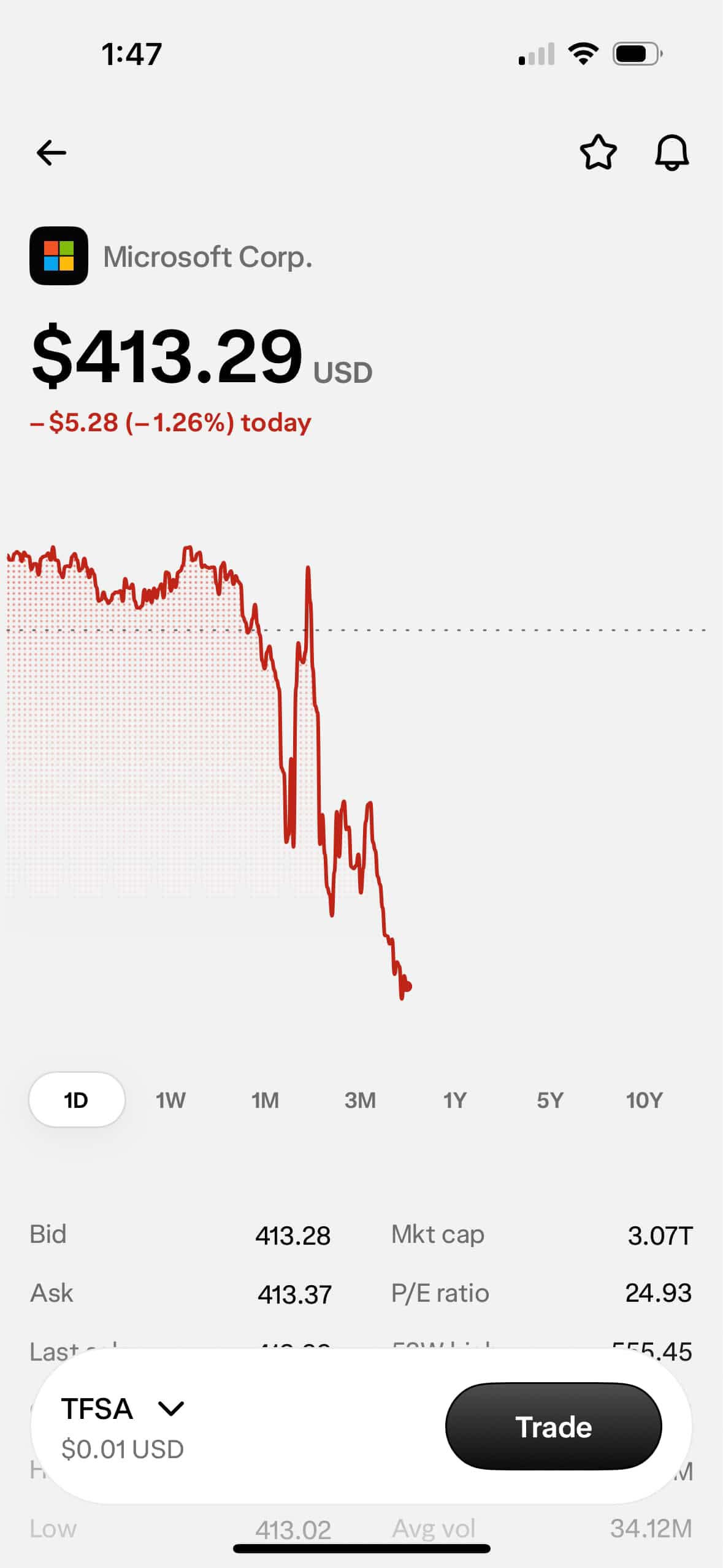Display the 10Y price history
Image resolution: width=723 pixels, height=1568 pixels.
point(644,1100)
